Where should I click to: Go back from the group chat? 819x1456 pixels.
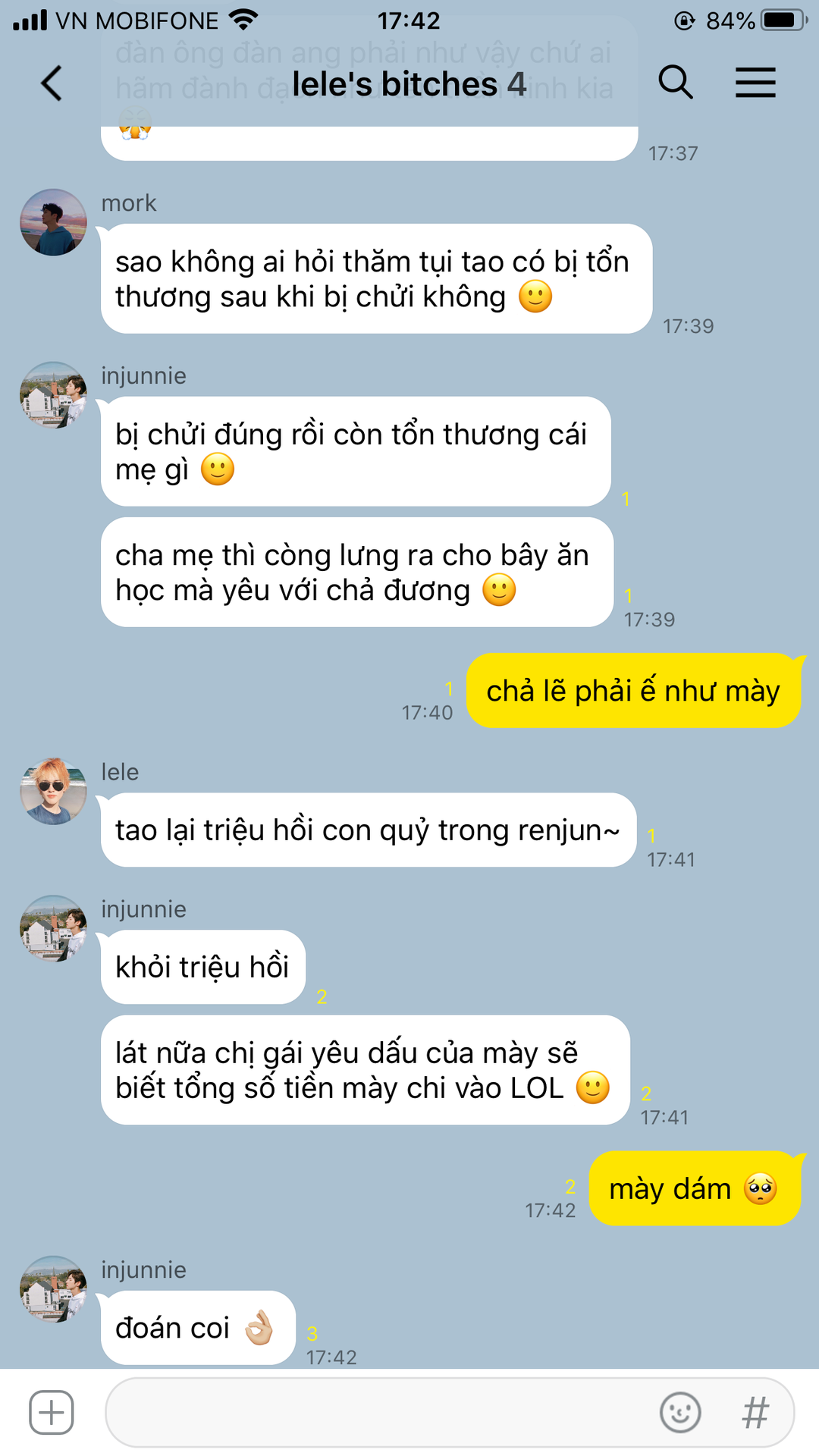pos(52,83)
